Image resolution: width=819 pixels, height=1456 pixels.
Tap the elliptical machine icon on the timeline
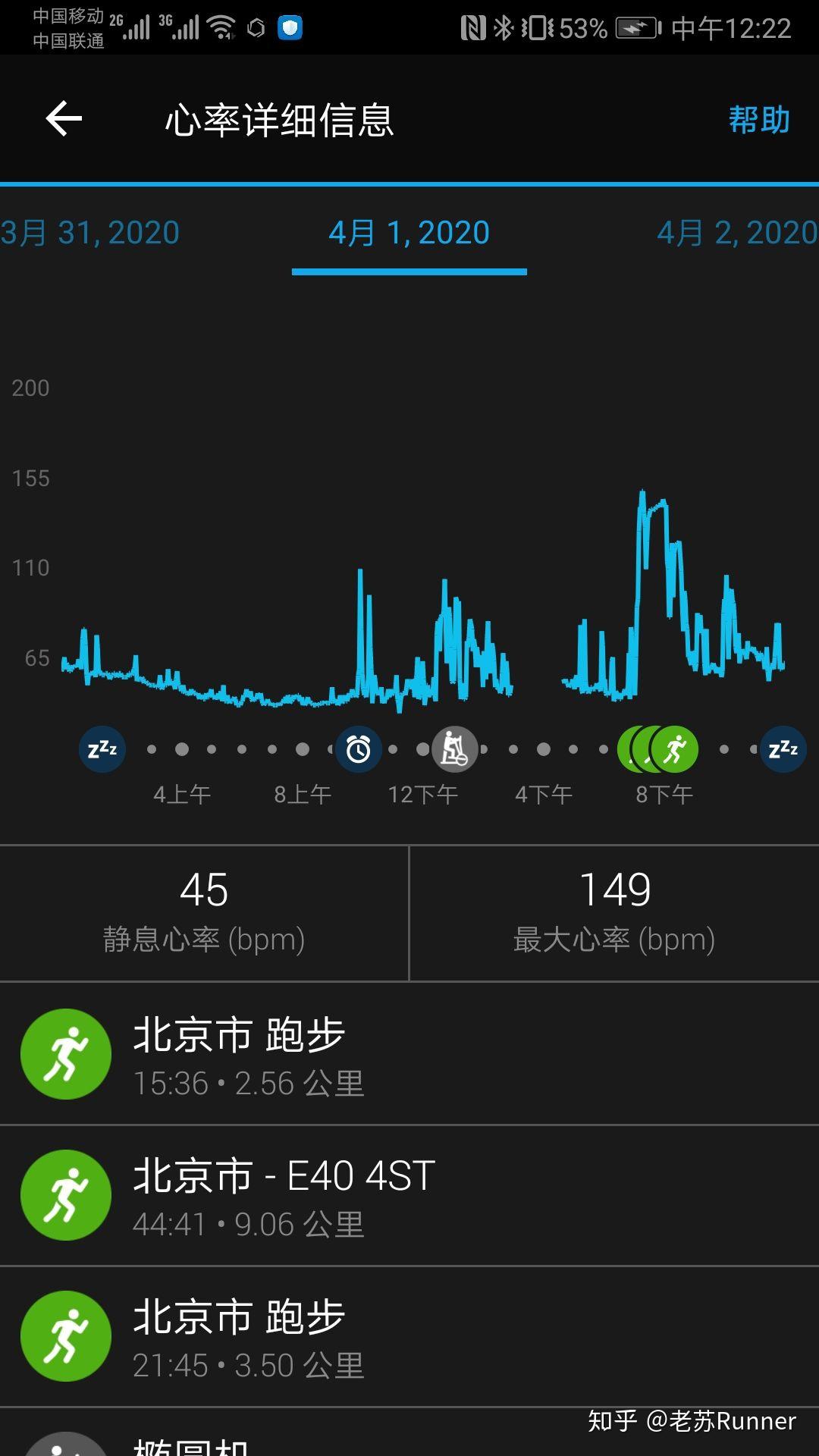click(x=454, y=749)
